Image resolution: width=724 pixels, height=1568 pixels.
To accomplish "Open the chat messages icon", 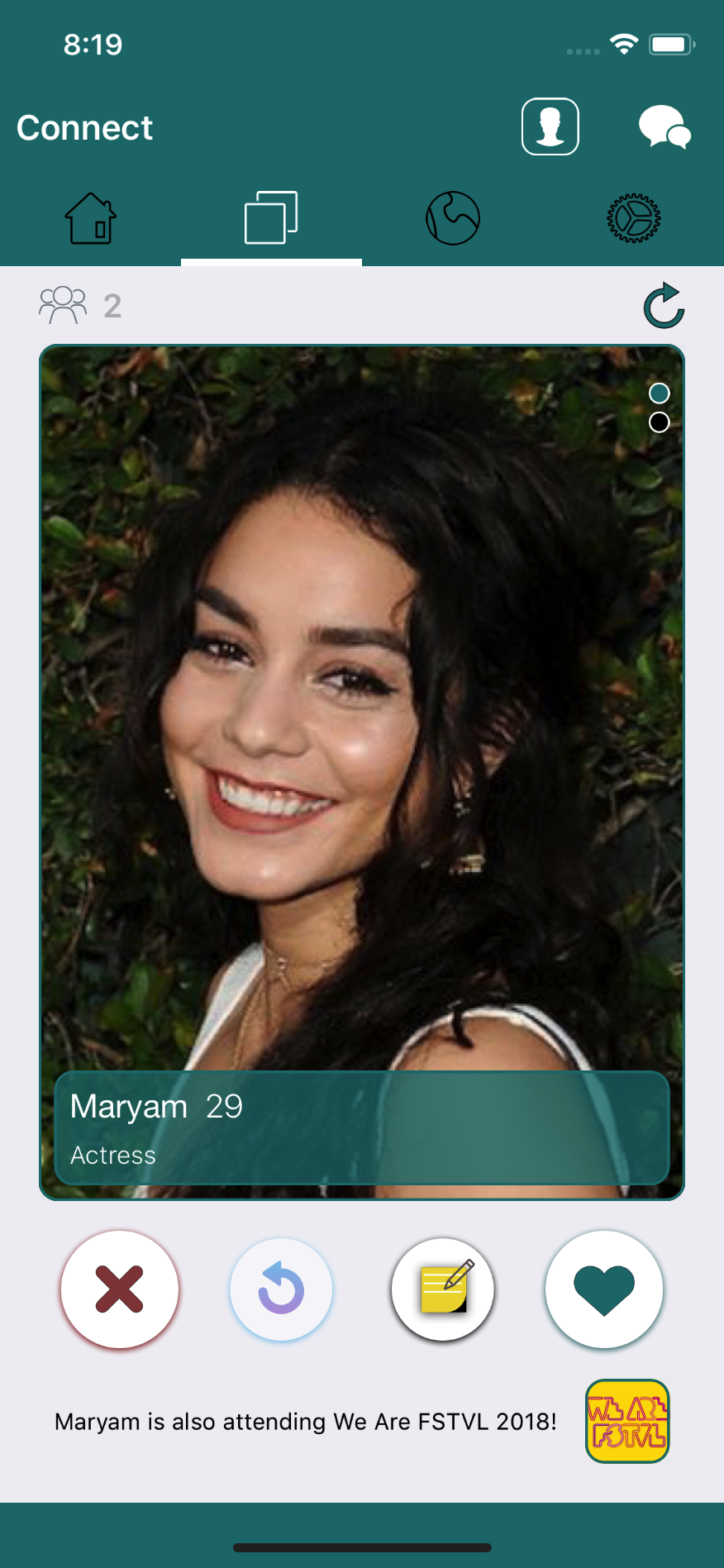I will [x=664, y=127].
